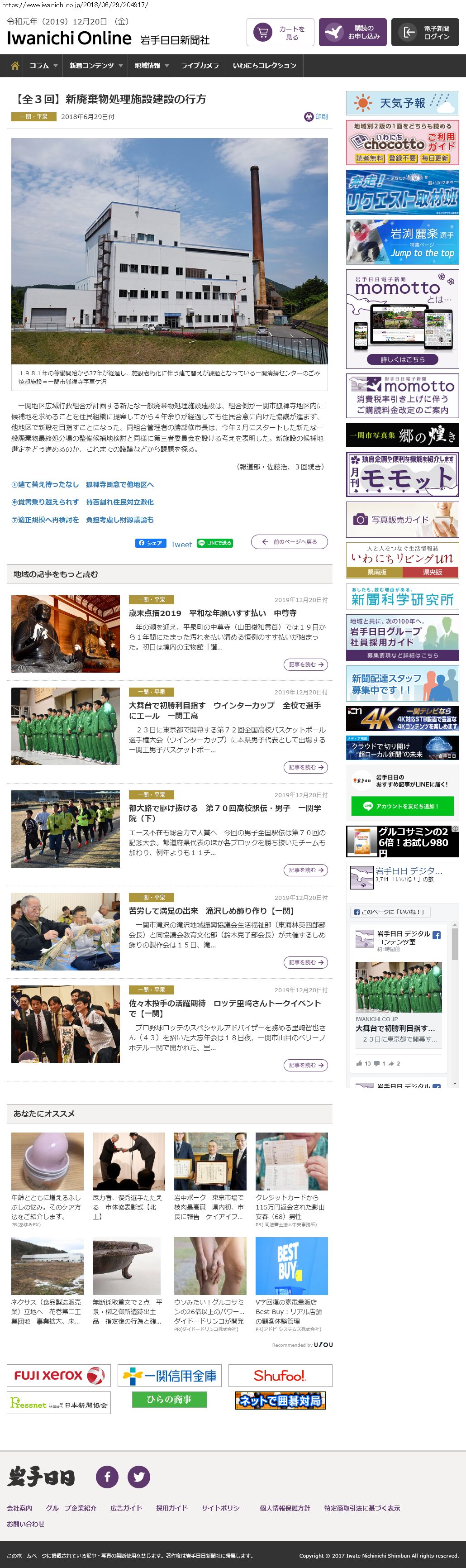Screen dimensions: 466x1568
Task: Read 歳末点描2019 中尊寺 article
Action: pos(212,613)
